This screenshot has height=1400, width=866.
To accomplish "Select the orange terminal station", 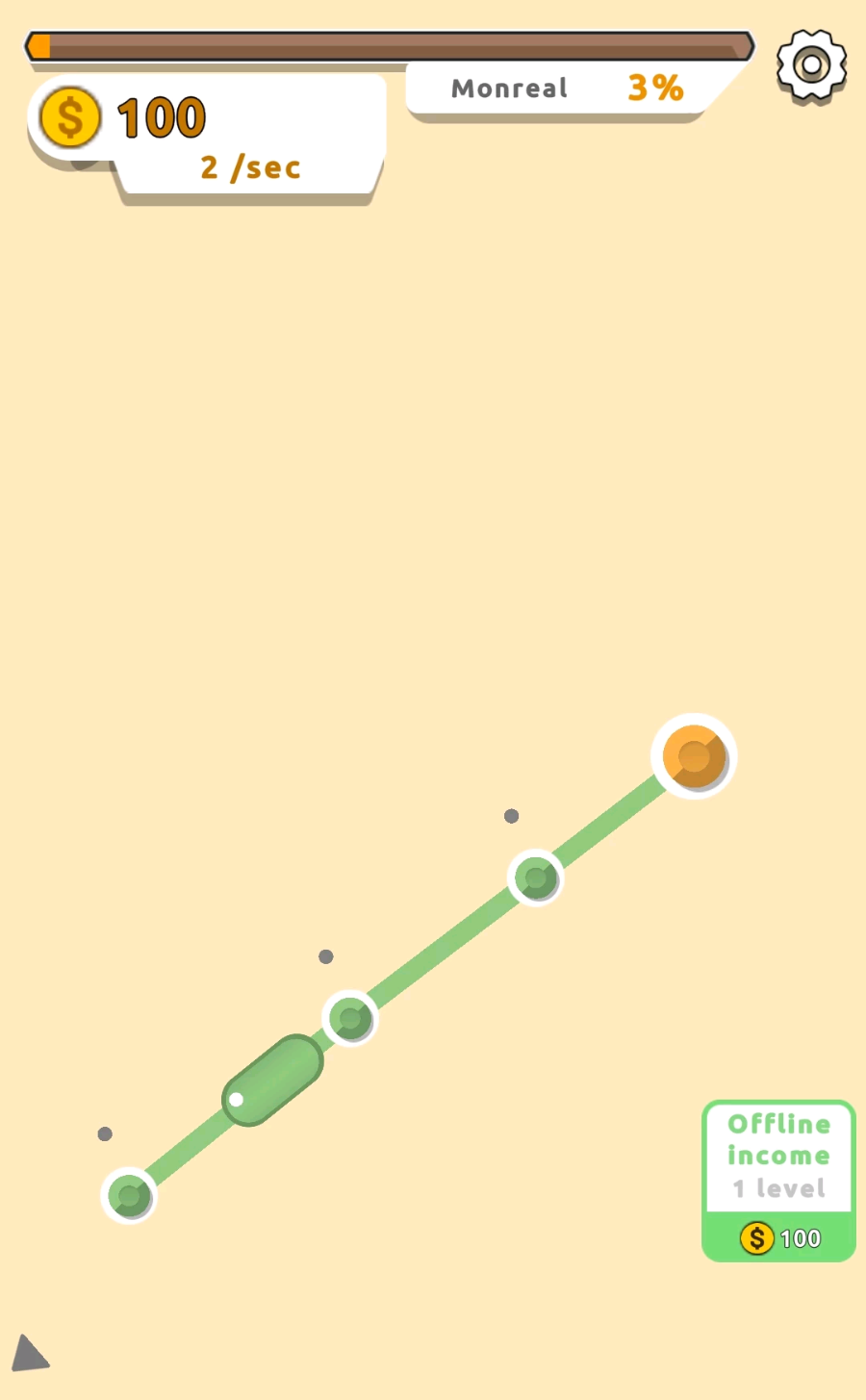I will pos(695,757).
